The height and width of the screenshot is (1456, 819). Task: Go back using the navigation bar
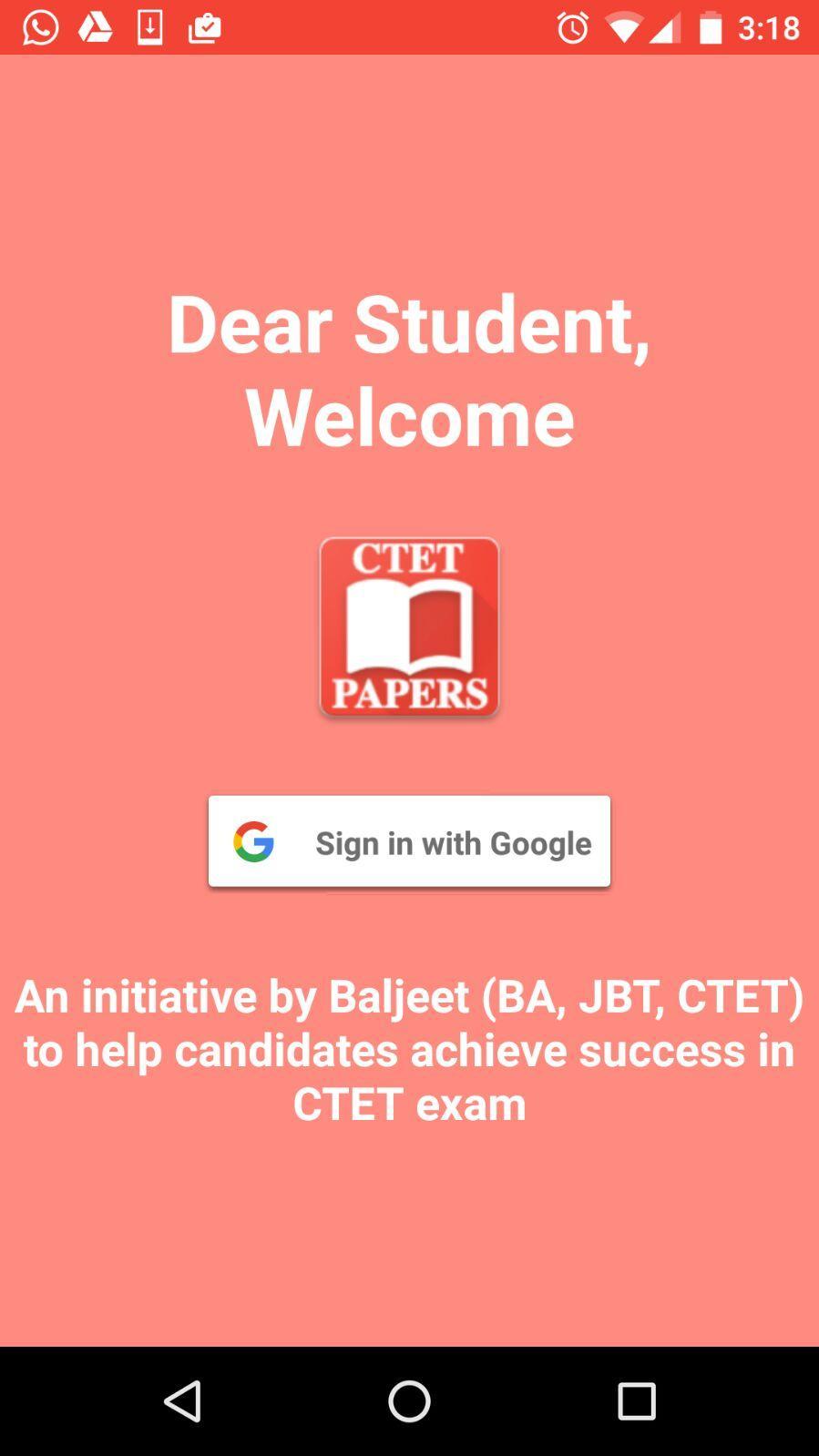pyautogui.click(x=182, y=1400)
